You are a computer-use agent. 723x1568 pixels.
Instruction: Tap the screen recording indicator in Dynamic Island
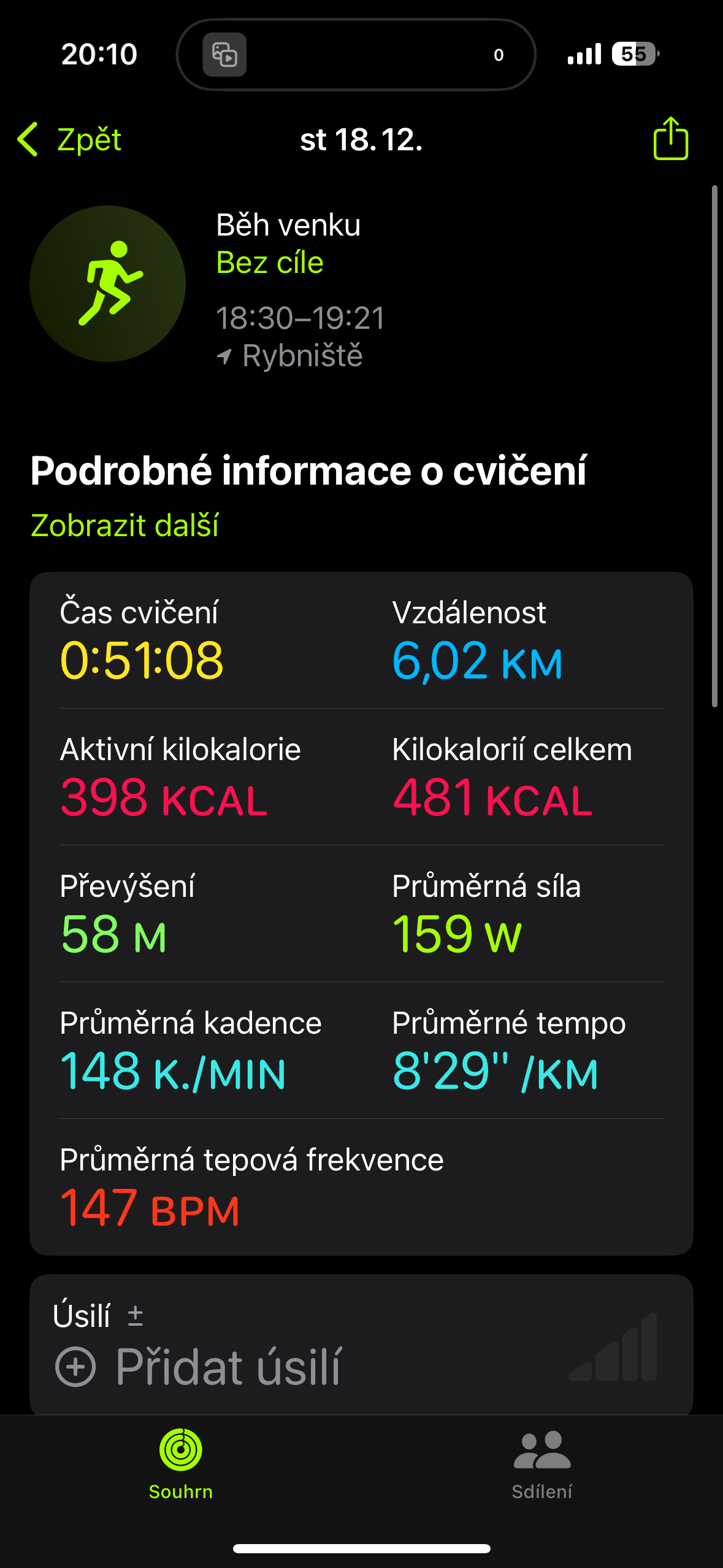click(224, 55)
